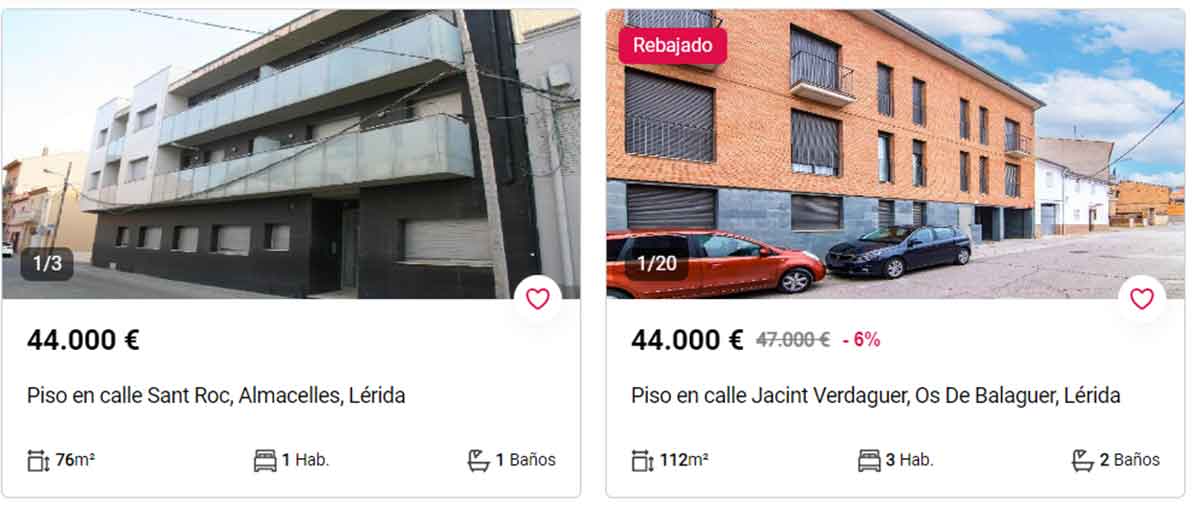
Task: Save the Jacint Verdaguer flat to favorites
Action: tap(1142, 298)
